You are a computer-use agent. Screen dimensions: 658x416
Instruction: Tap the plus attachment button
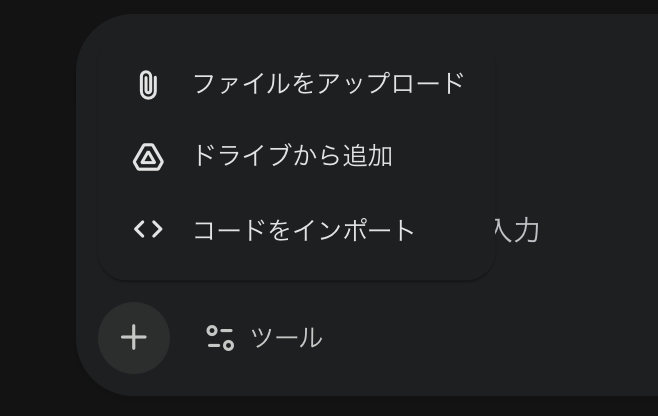point(134,338)
